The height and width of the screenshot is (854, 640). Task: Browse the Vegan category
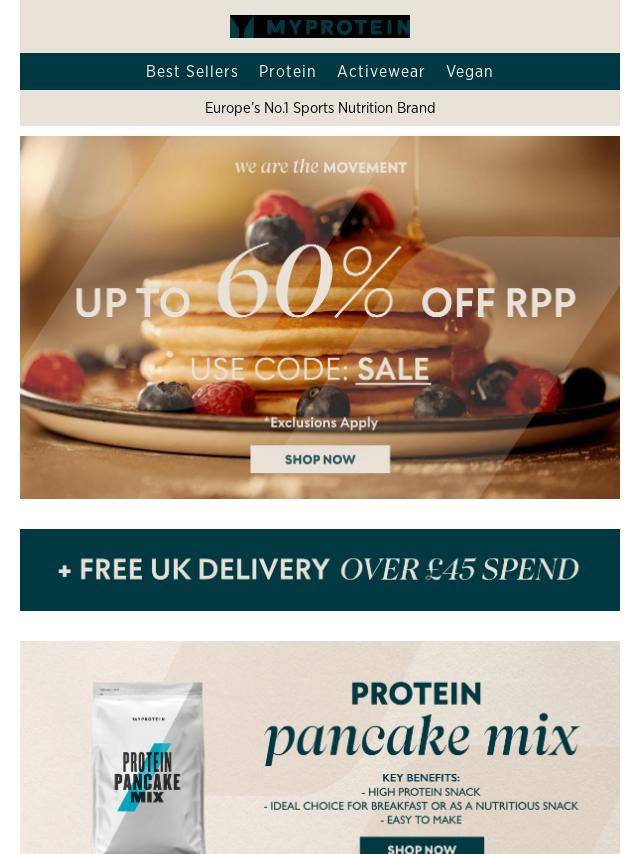click(469, 72)
